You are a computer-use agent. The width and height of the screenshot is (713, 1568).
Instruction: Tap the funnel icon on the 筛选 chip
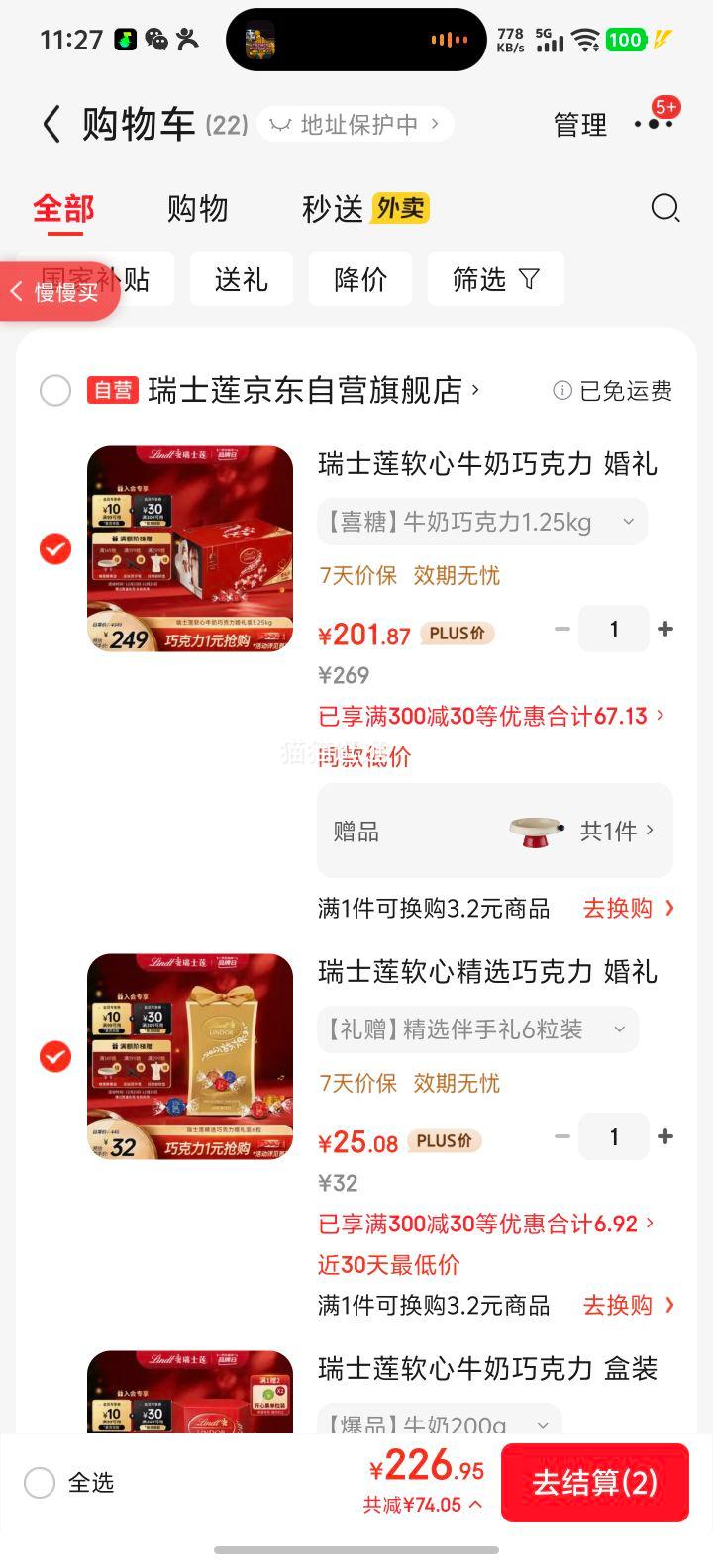click(x=527, y=279)
